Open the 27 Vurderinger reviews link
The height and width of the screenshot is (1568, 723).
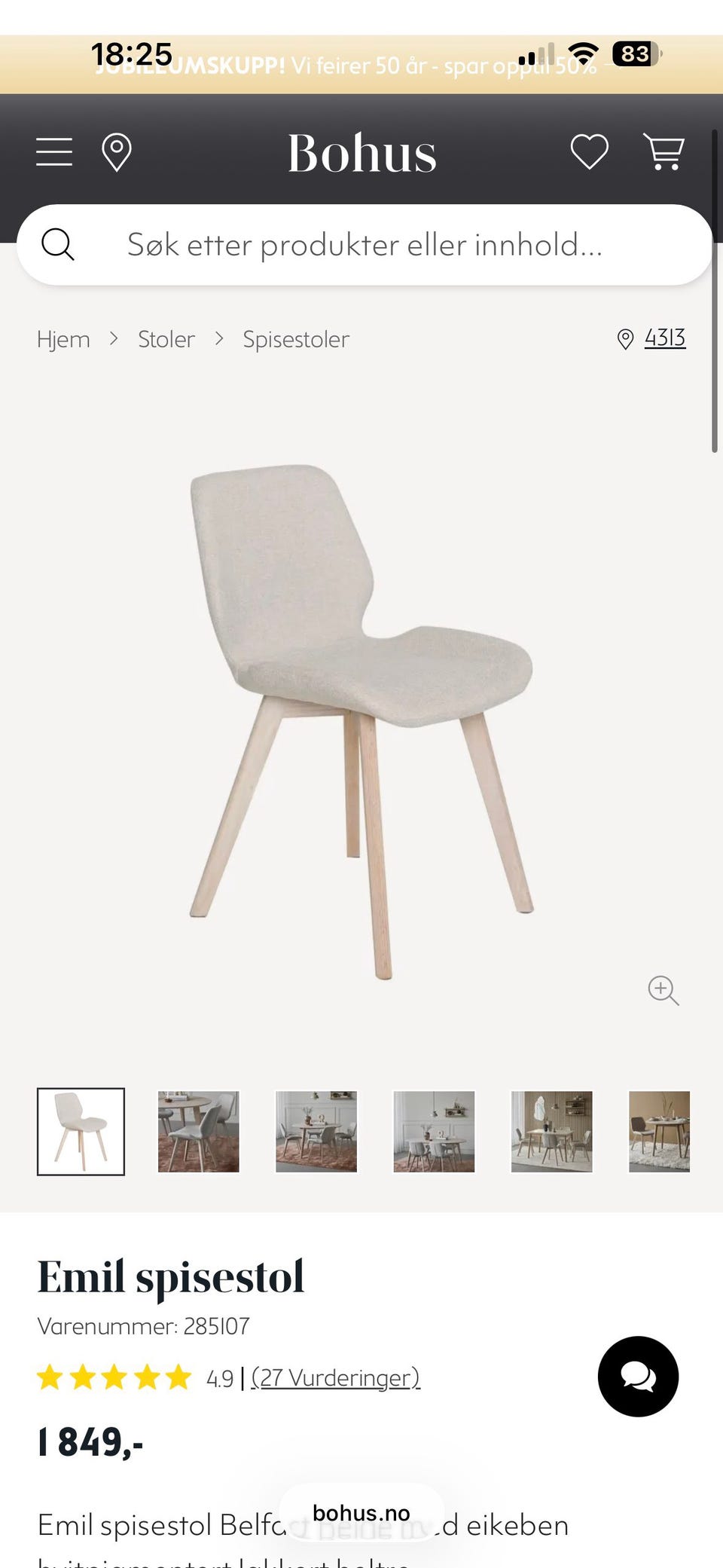[335, 1378]
